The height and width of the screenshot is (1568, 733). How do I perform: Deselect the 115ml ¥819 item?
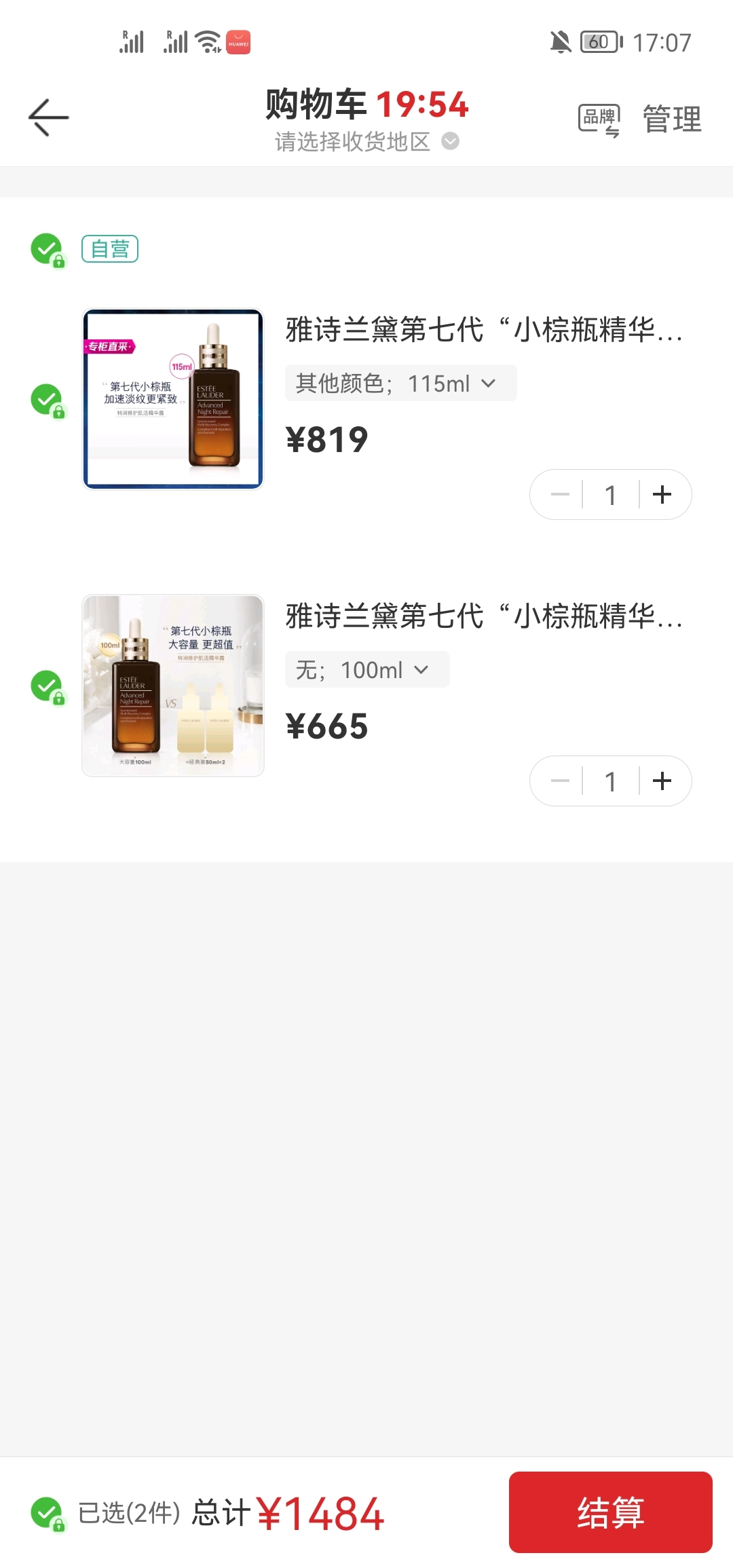tap(47, 400)
